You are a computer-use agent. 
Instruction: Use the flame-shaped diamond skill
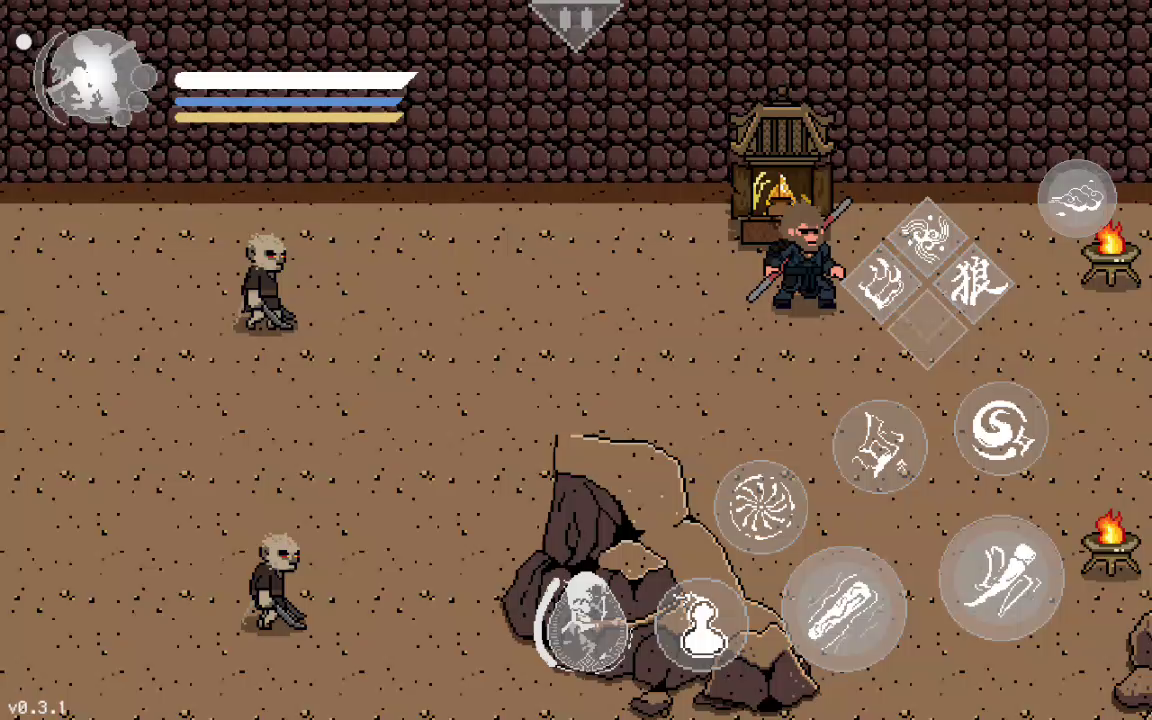pyautogui.click(x=882, y=283)
